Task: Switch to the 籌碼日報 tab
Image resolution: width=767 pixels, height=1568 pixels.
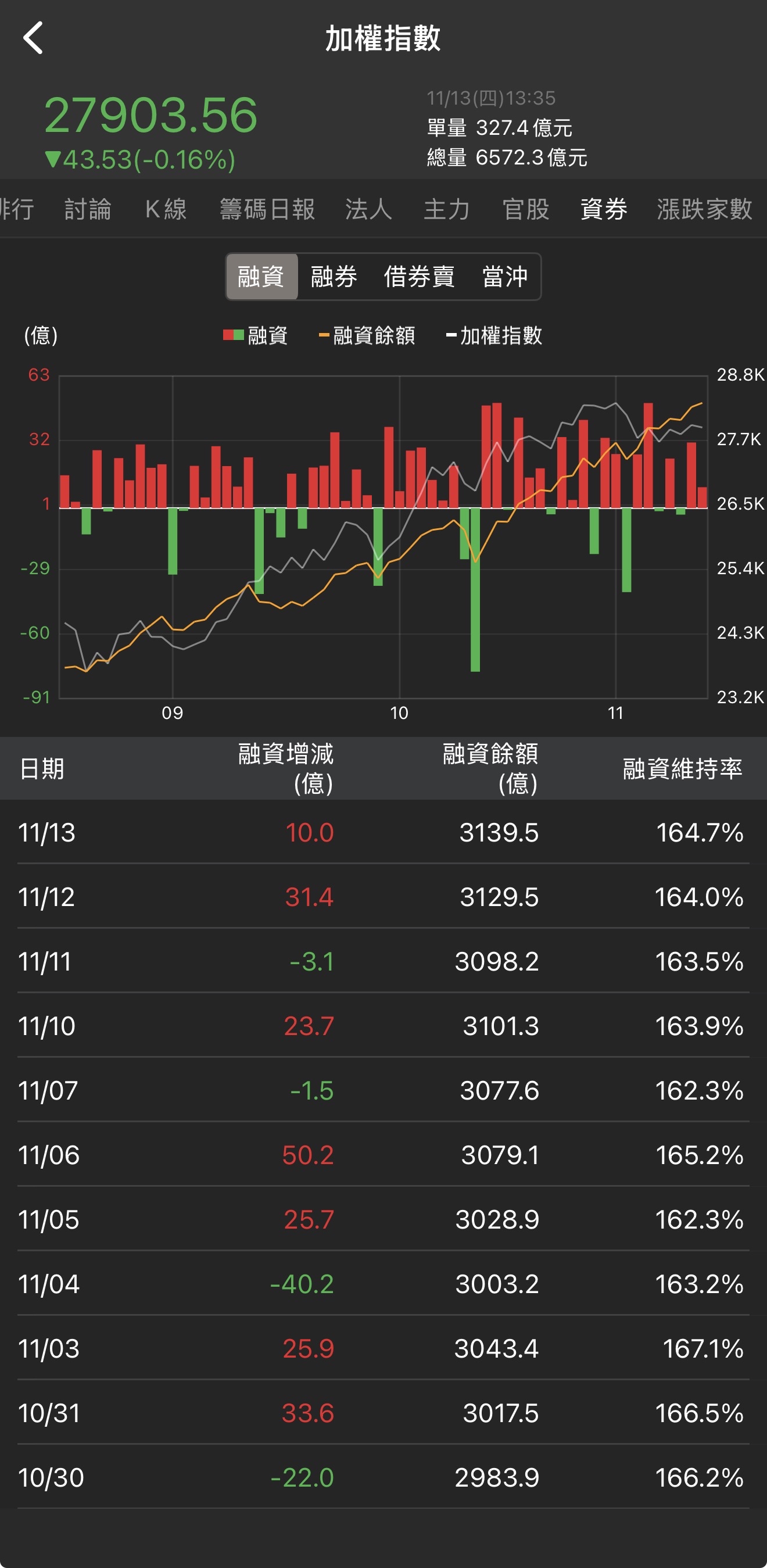Action: point(267,209)
